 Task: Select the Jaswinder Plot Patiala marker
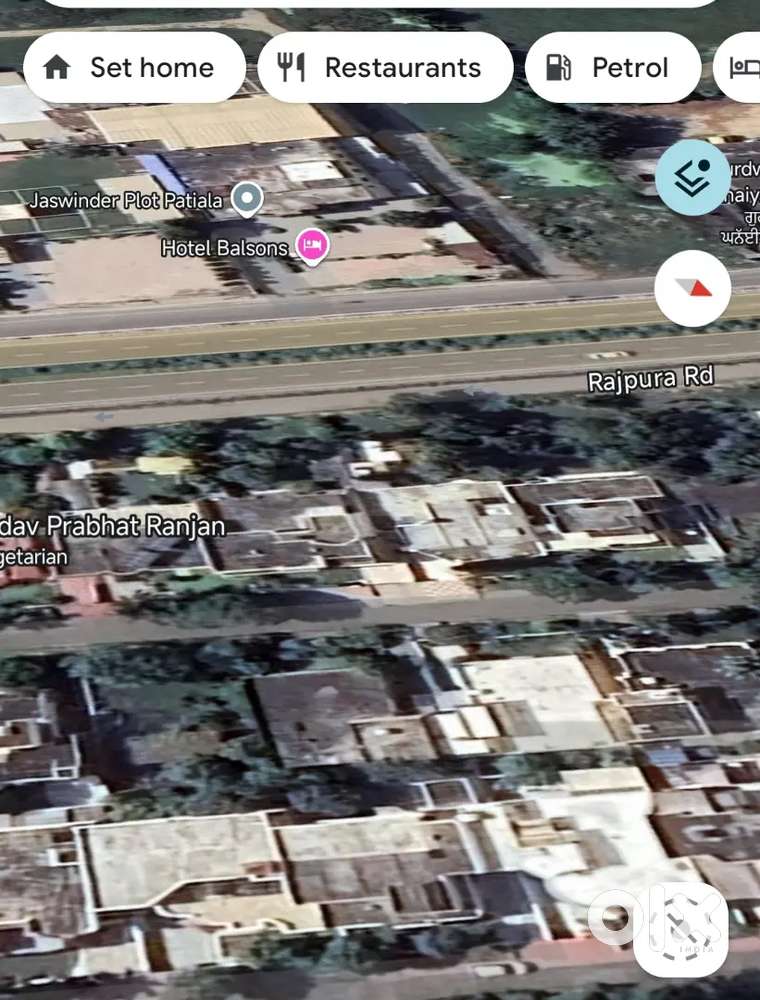pyautogui.click(x=246, y=199)
